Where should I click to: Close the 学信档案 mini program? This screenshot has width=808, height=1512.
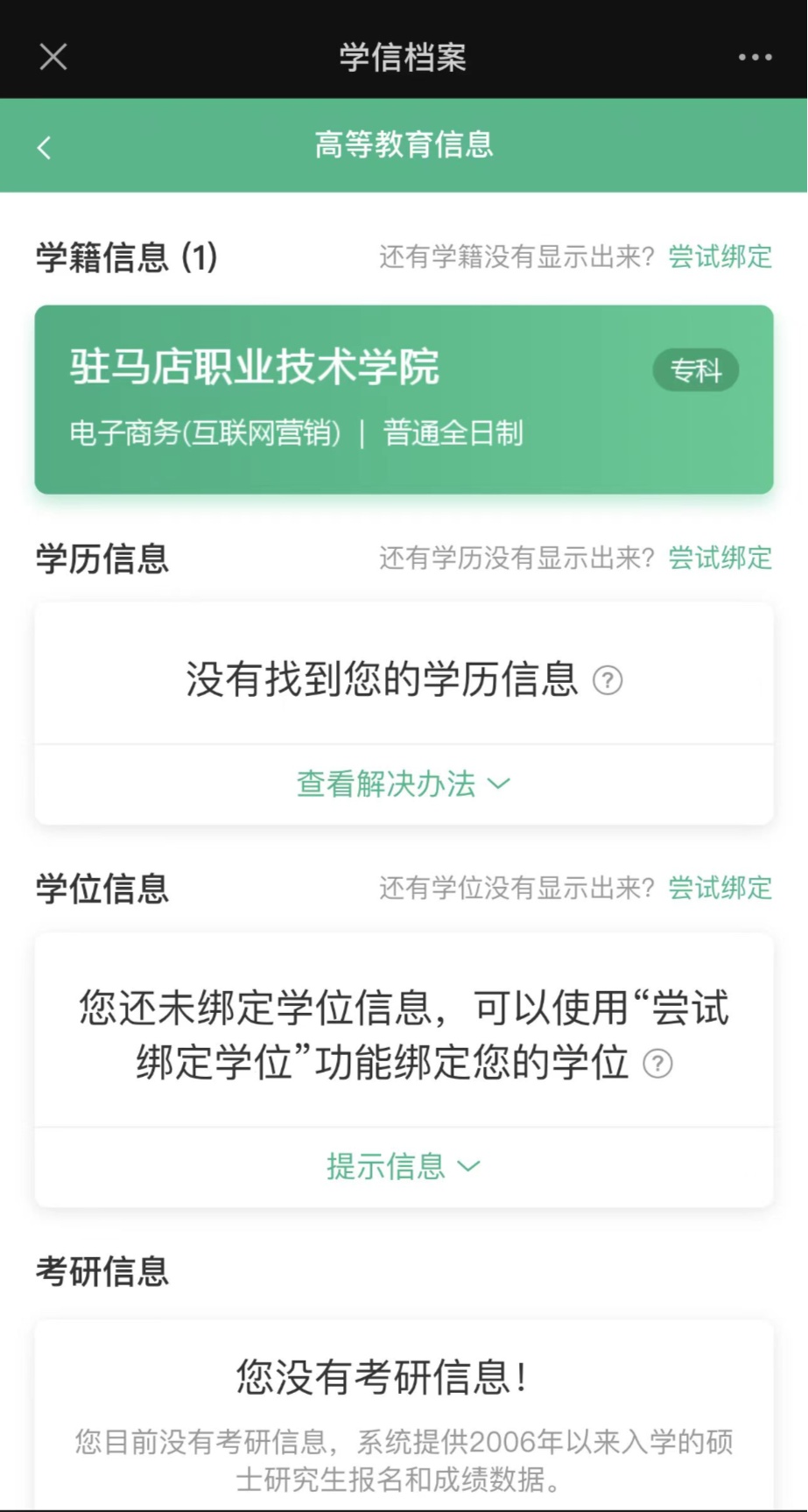coord(53,57)
